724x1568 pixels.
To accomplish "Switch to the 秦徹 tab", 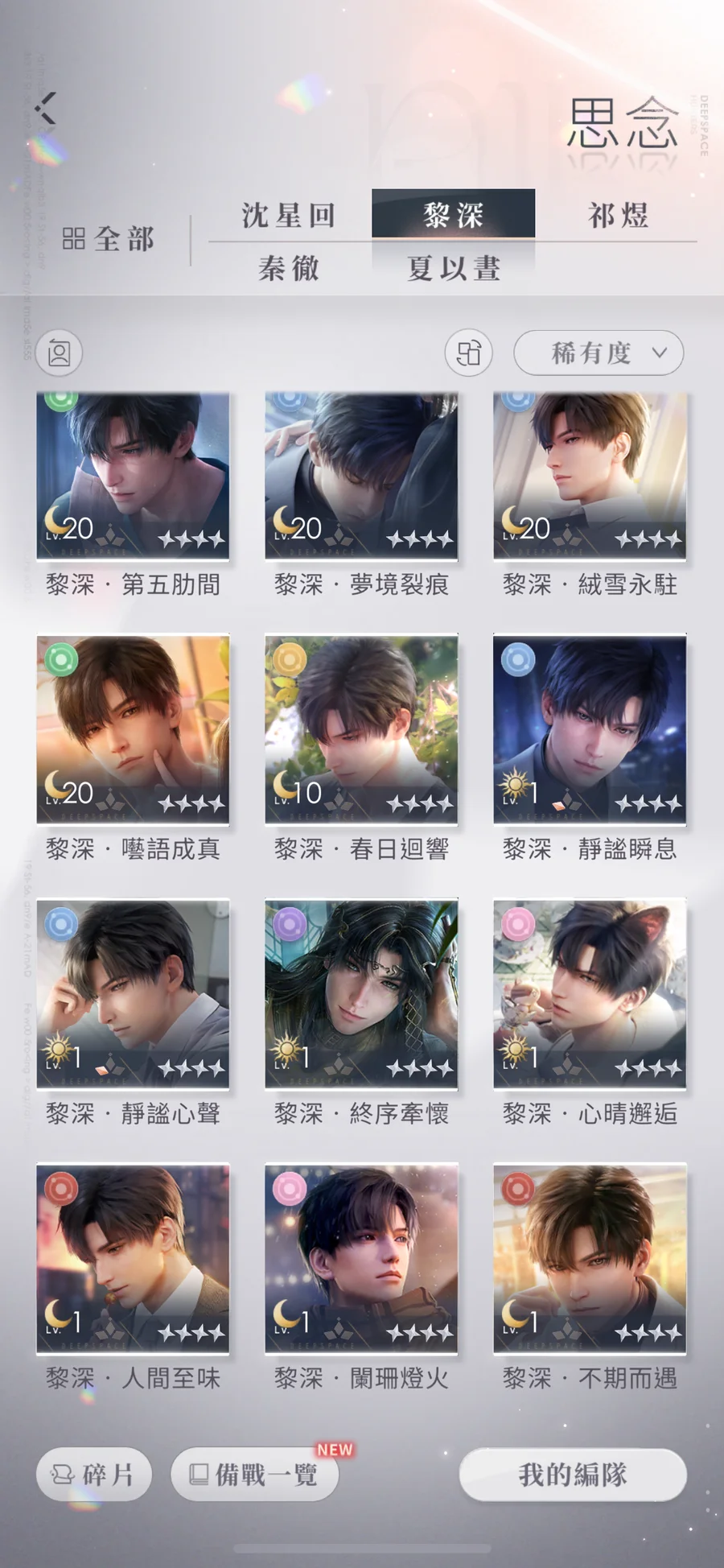I will (289, 268).
